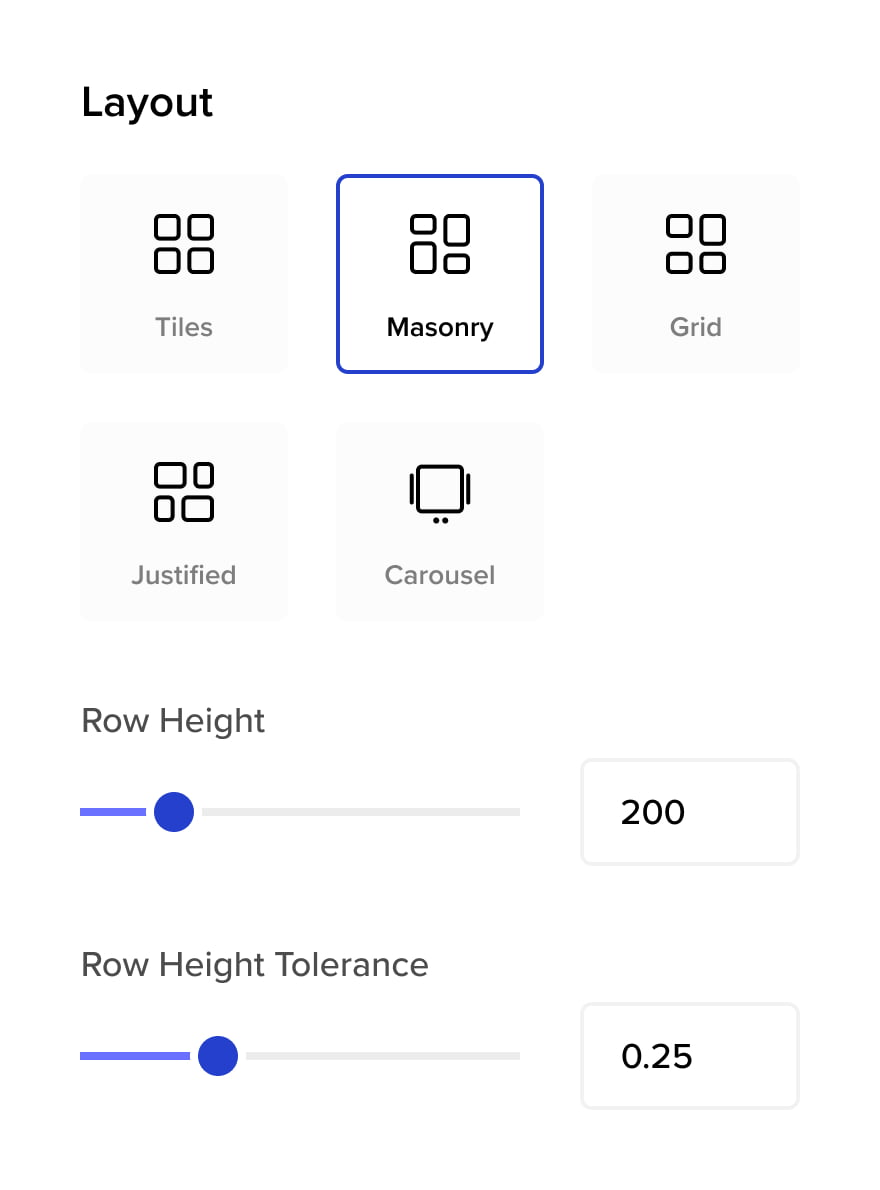Edit the Row Height value field showing 200

[690, 812]
